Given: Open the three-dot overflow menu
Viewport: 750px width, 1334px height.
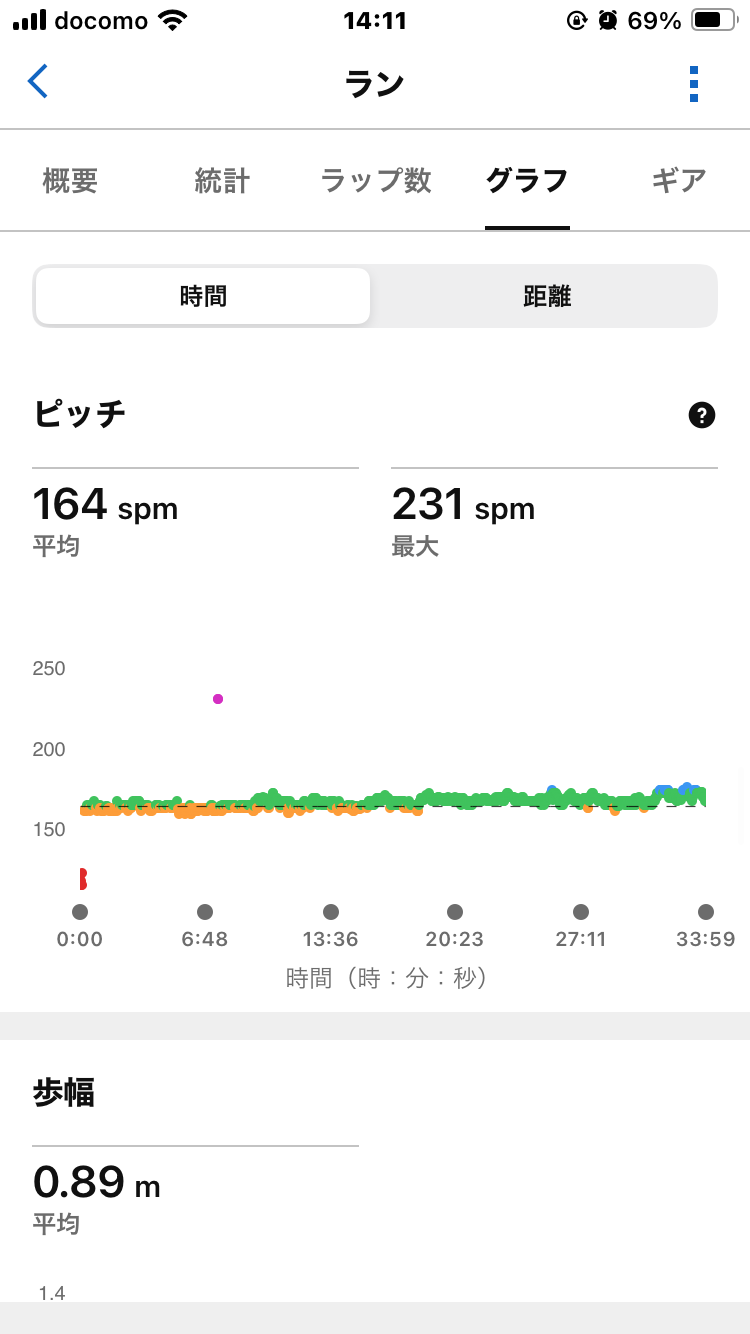Looking at the screenshot, I should (x=694, y=84).
